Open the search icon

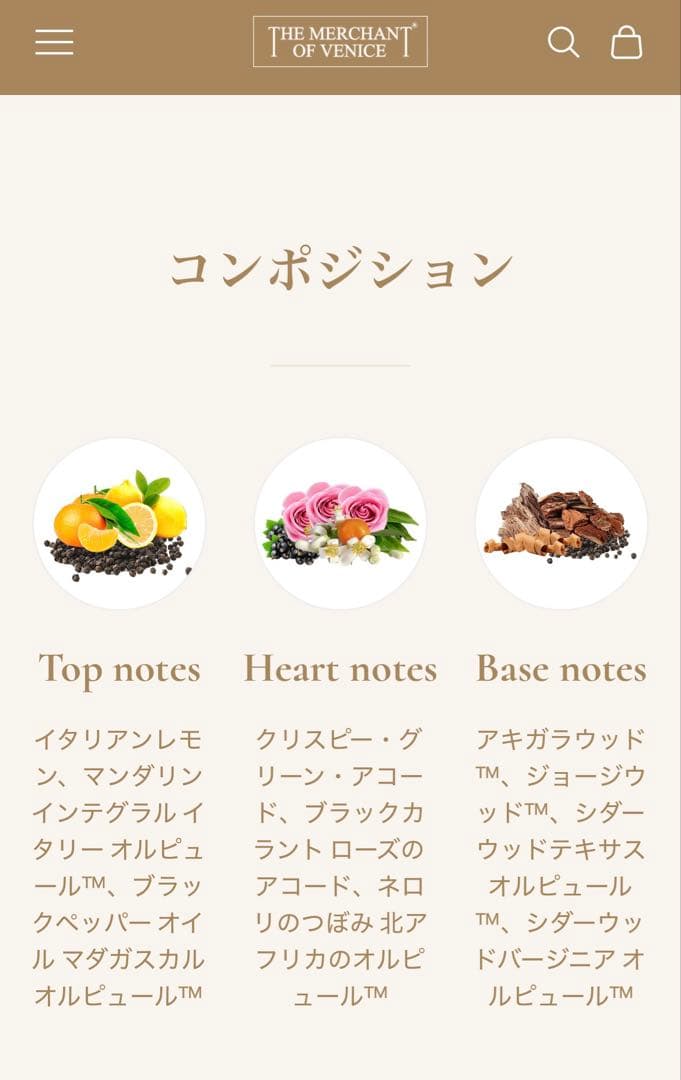point(563,42)
